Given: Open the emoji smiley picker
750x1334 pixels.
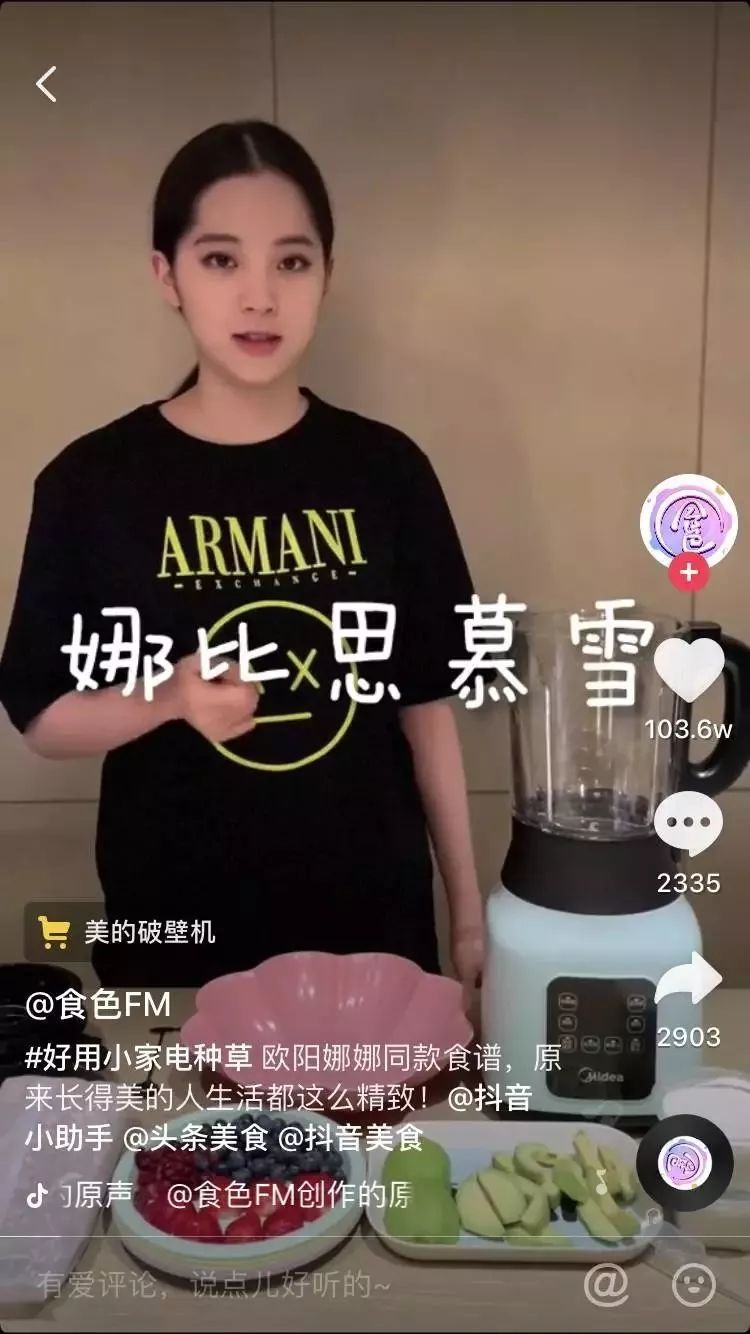Looking at the screenshot, I should coord(694,1284).
